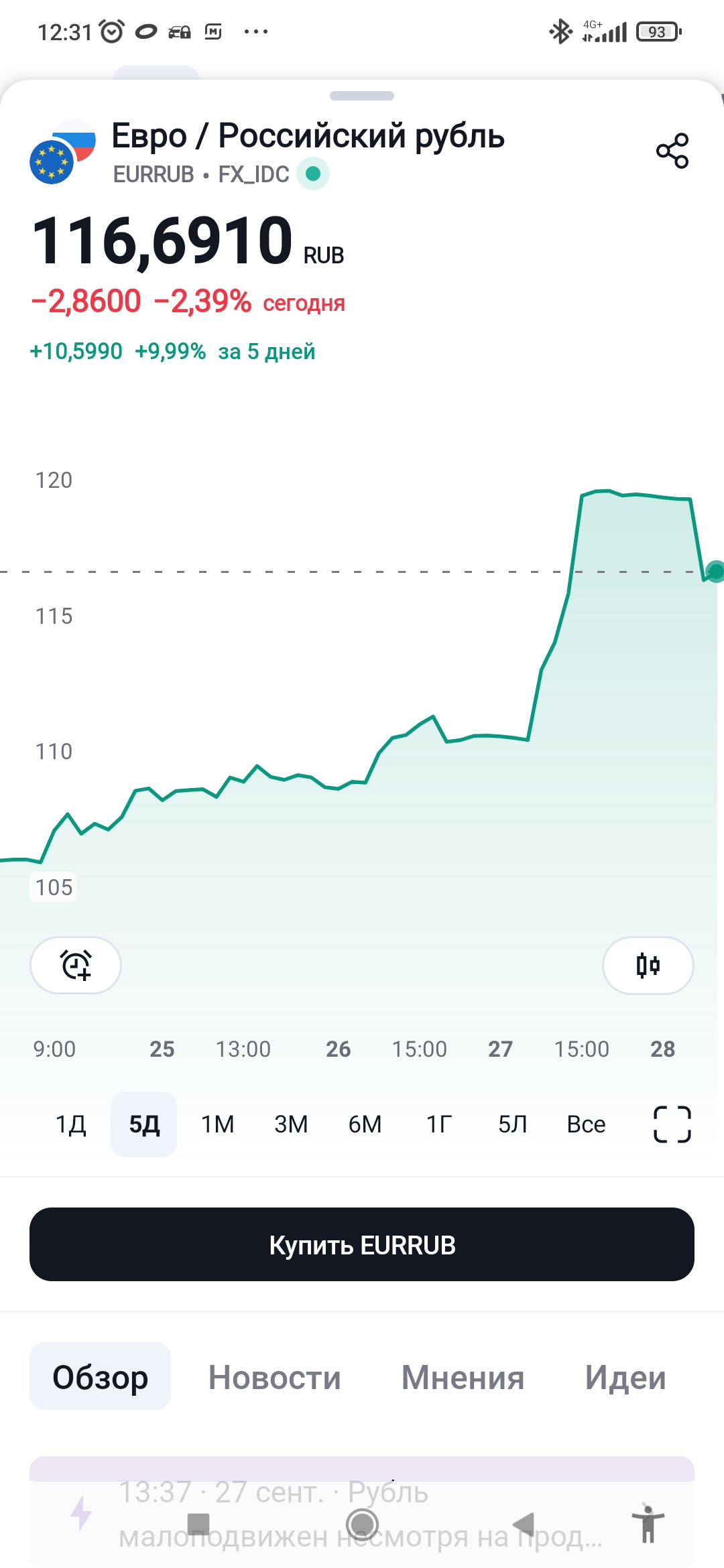Select the 5Д time range
Image resolution: width=724 pixels, height=1568 pixels.
tap(144, 1124)
